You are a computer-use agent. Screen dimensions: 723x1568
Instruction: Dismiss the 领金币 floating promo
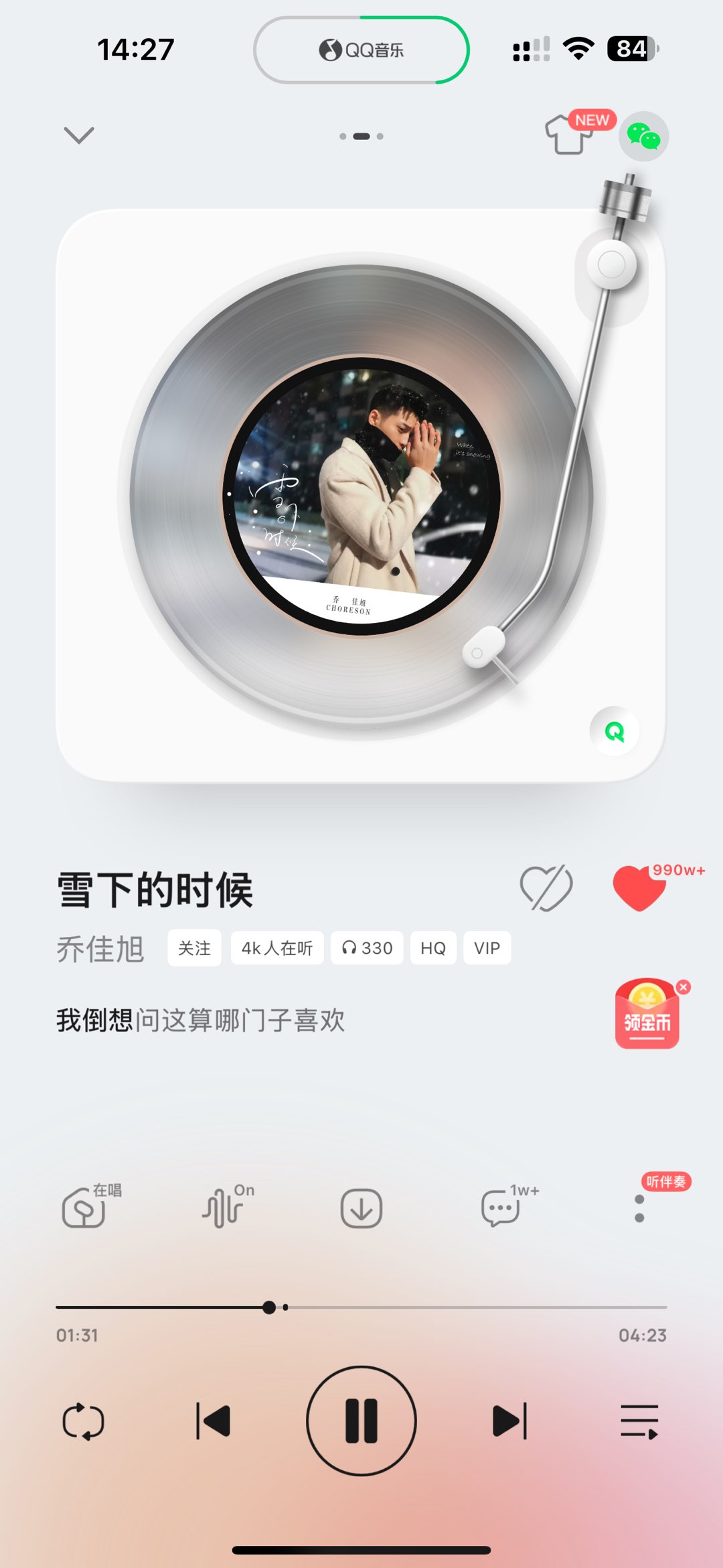(684, 987)
